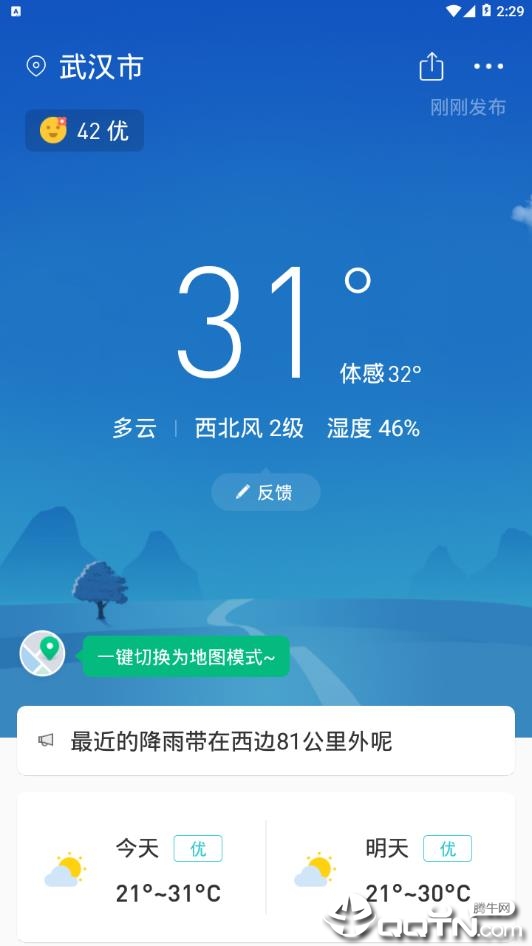Tap the 反馈 feedback button
The height and width of the screenshot is (946, 532).
tap(265, 492)
